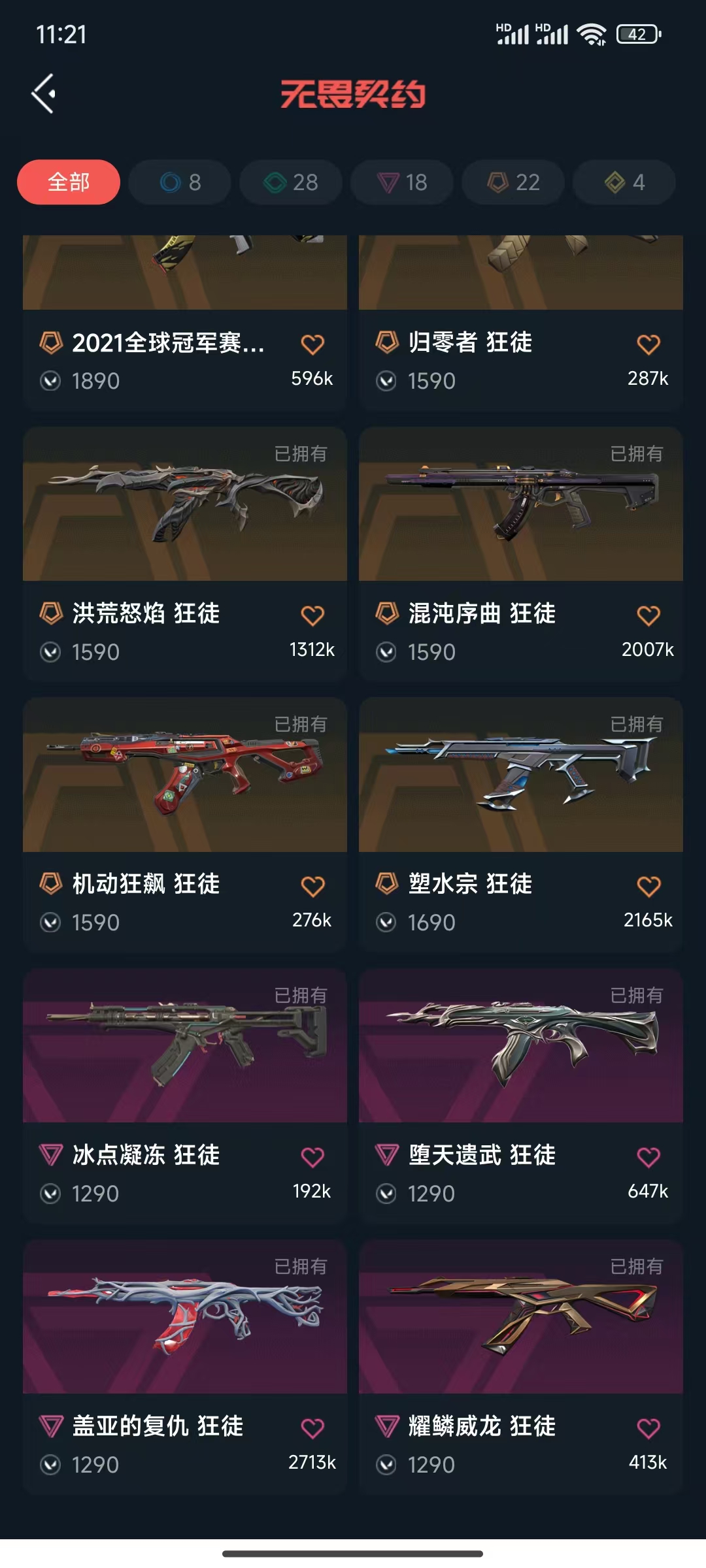Viewport: 706px width, 1568px height.
Task: Like the 2021全球冠军赛 skin
Action: pyautogui.click(x=312, y=344)
